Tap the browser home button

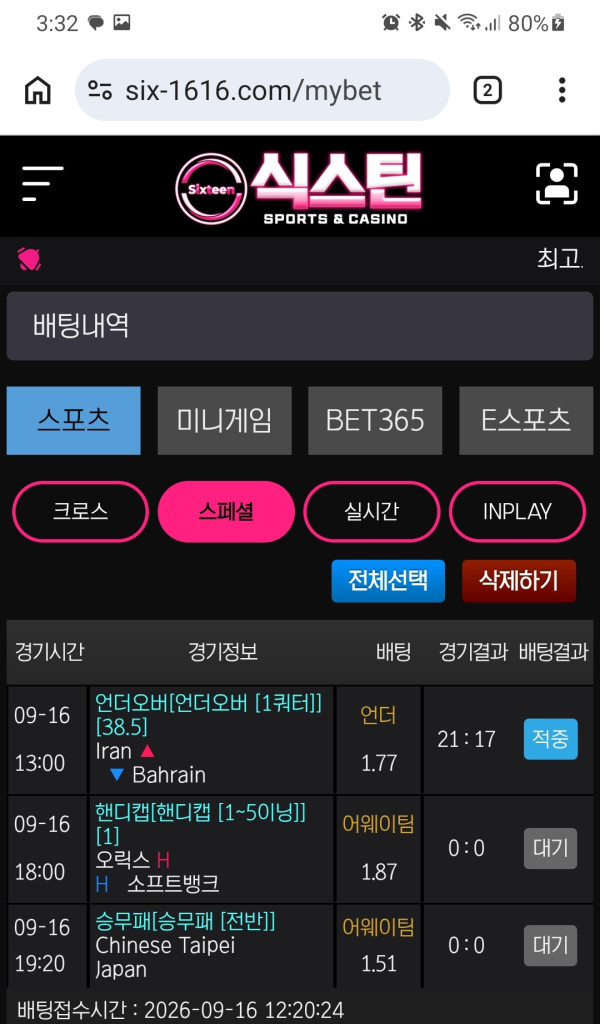point(38,90)
